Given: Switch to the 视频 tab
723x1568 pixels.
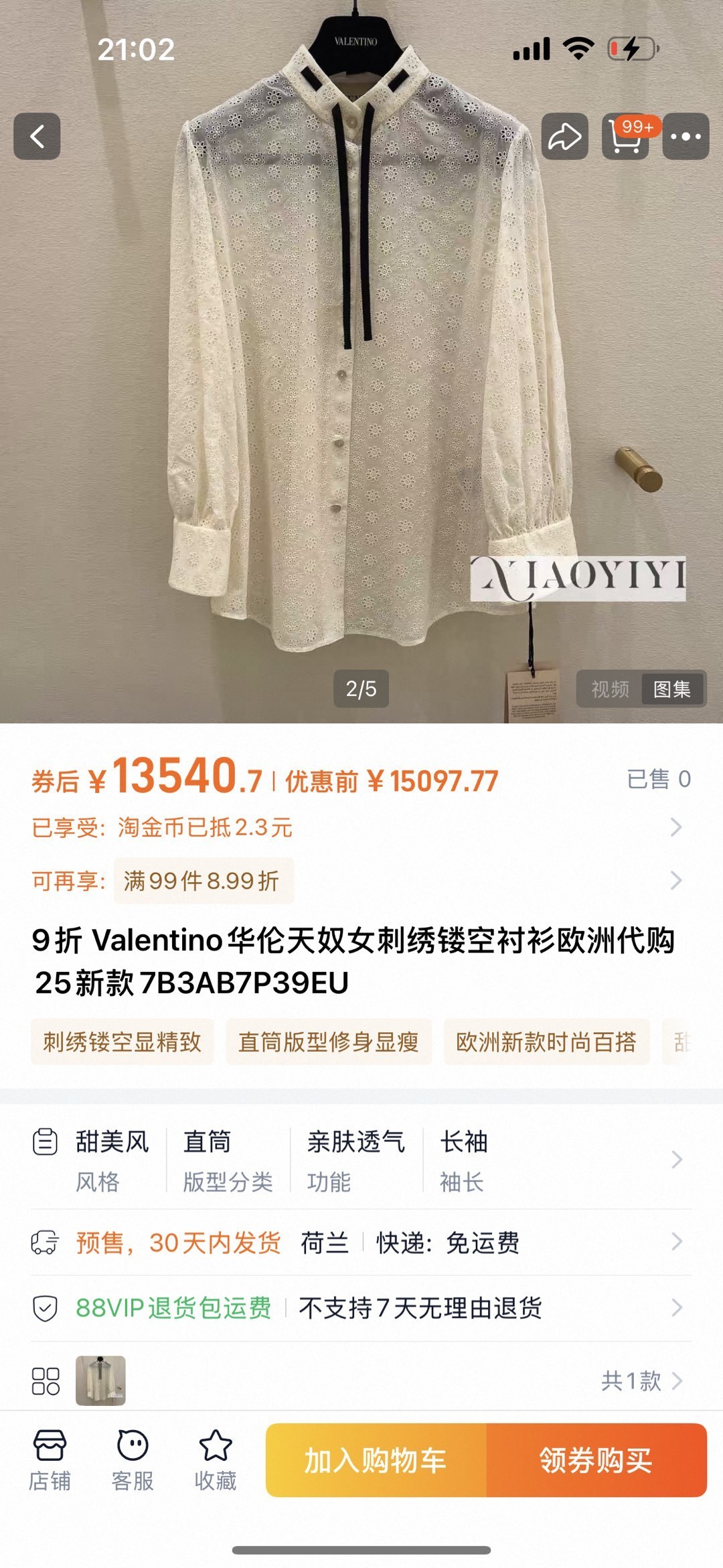Looking at the screenshot, I should 610,689.
